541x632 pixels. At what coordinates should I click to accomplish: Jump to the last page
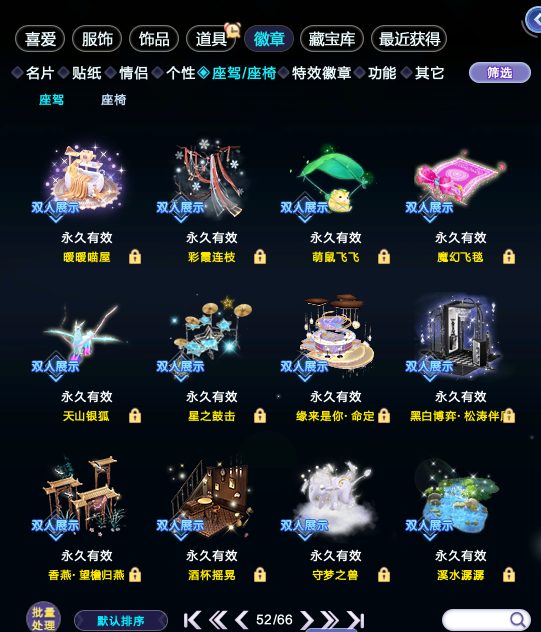pos(356,620)
